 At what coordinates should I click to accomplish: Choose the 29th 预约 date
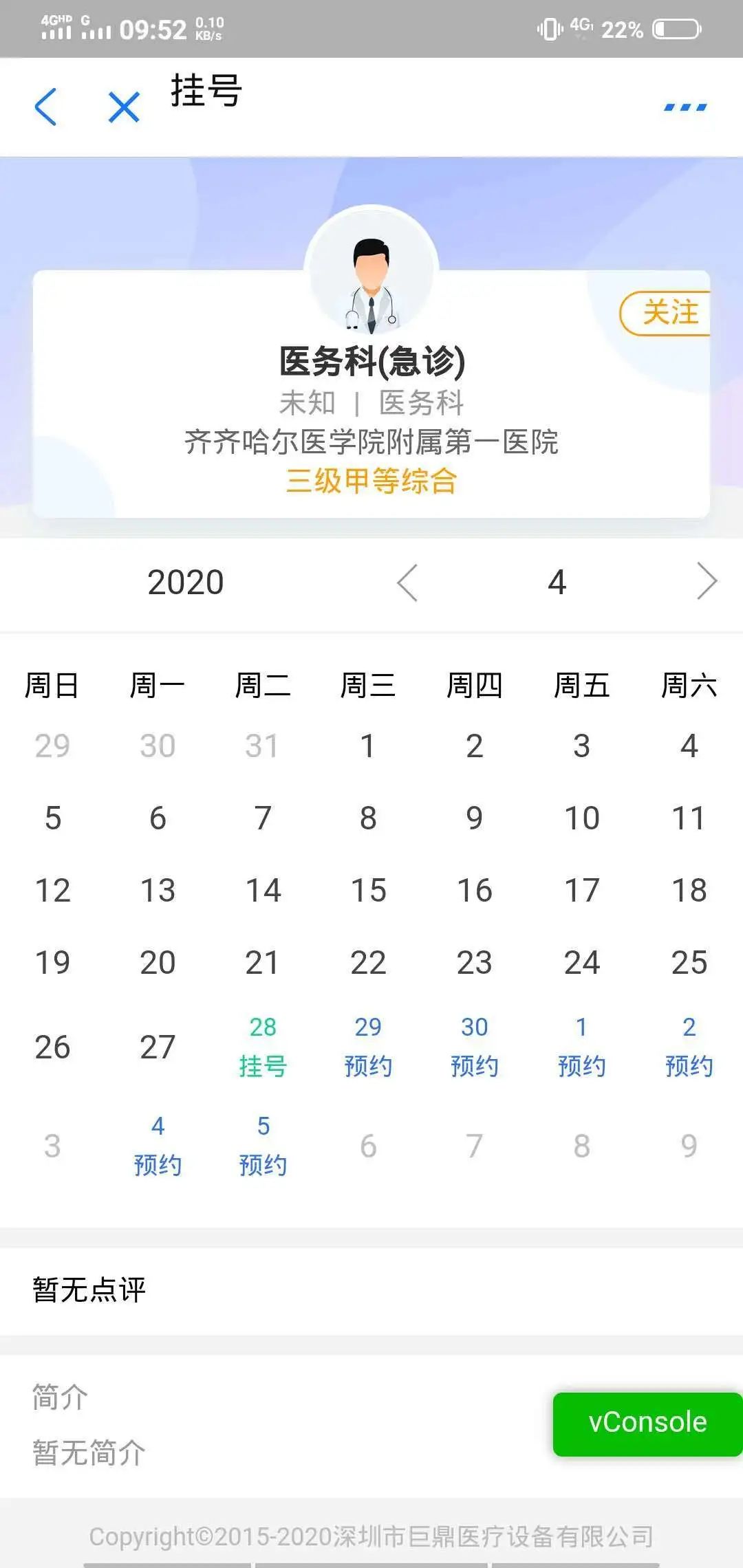368,1047
